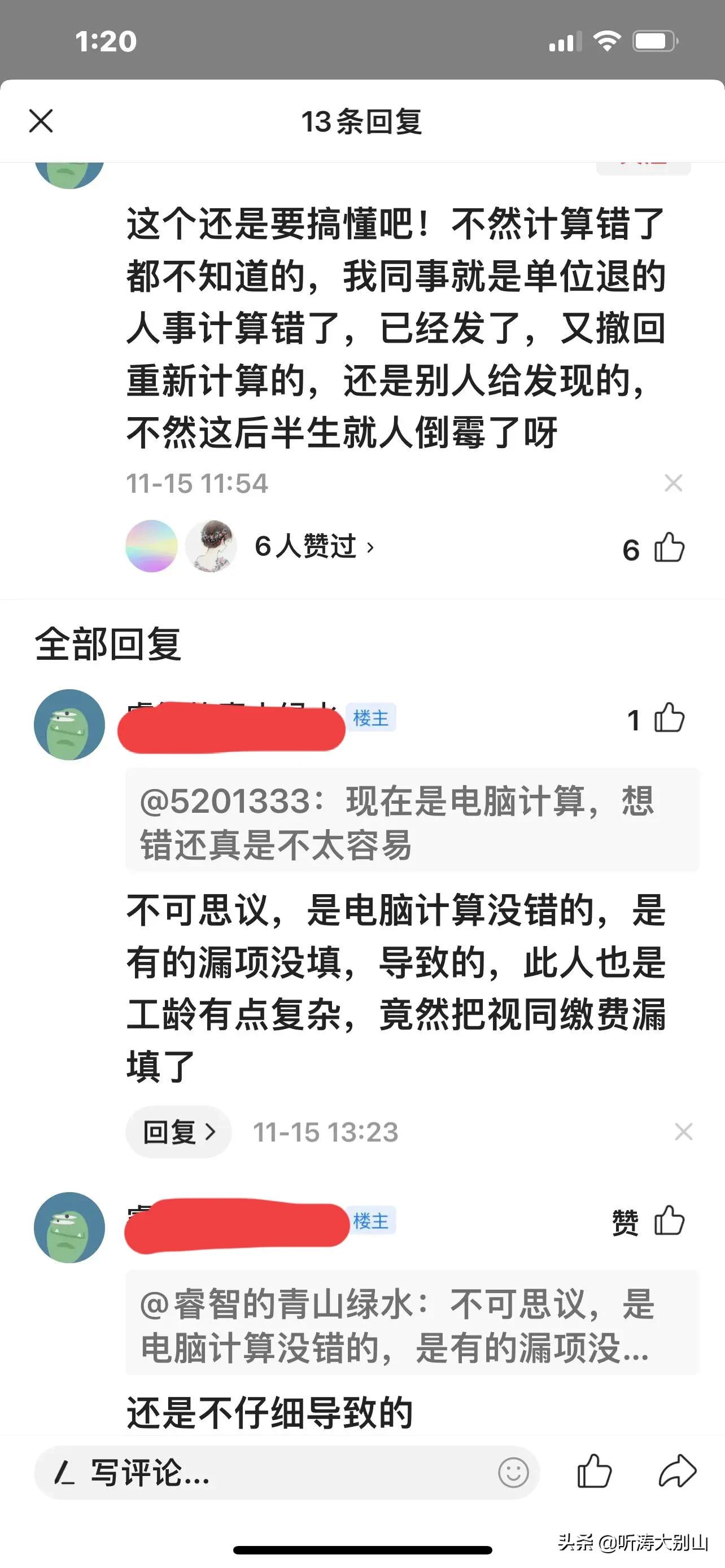Close the 13条回复 panel via top-left X
Screen dimensions: 725x1568
click(41, 121)
